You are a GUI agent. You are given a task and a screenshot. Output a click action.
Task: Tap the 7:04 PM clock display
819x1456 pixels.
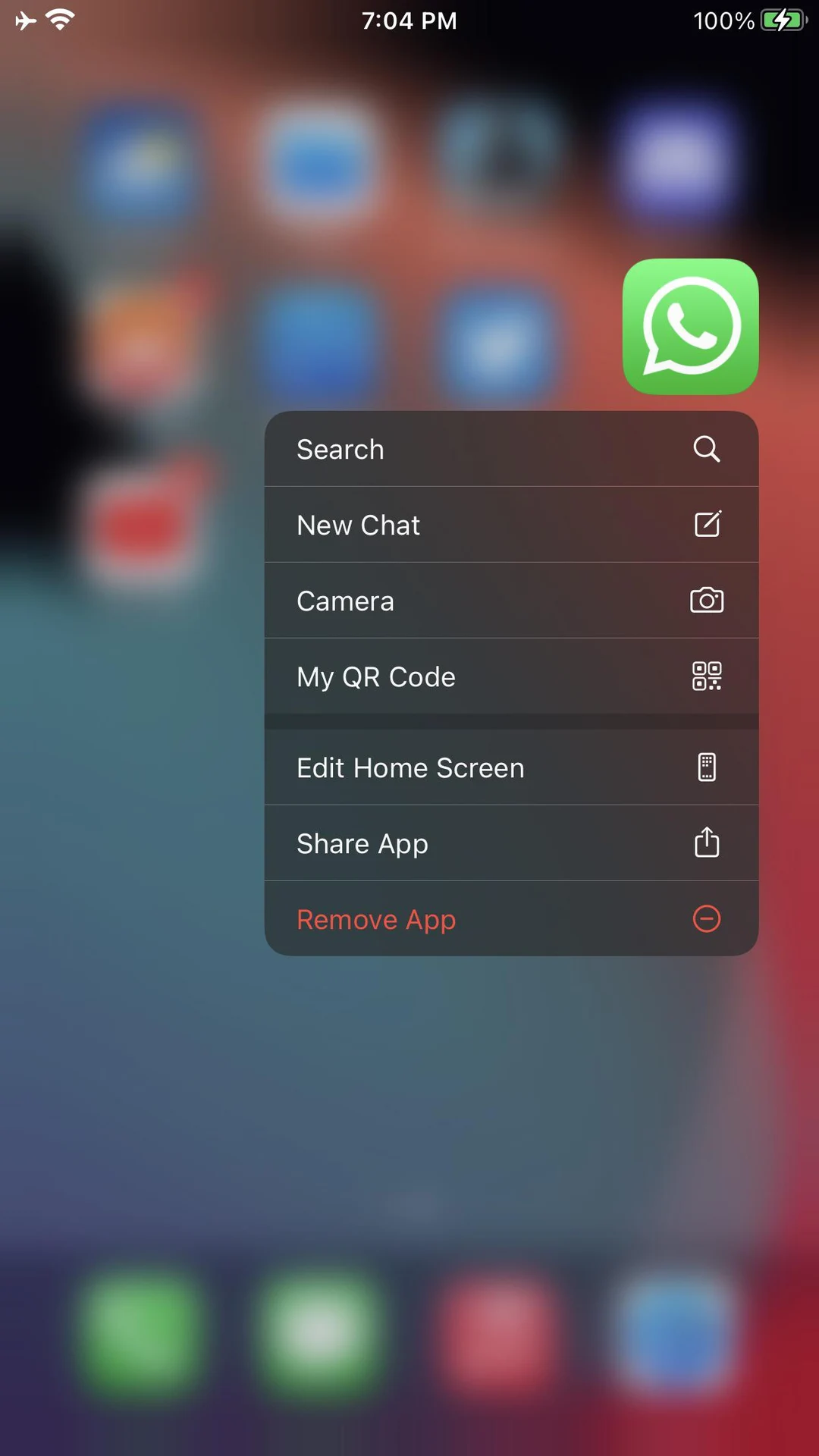point(409,20)
